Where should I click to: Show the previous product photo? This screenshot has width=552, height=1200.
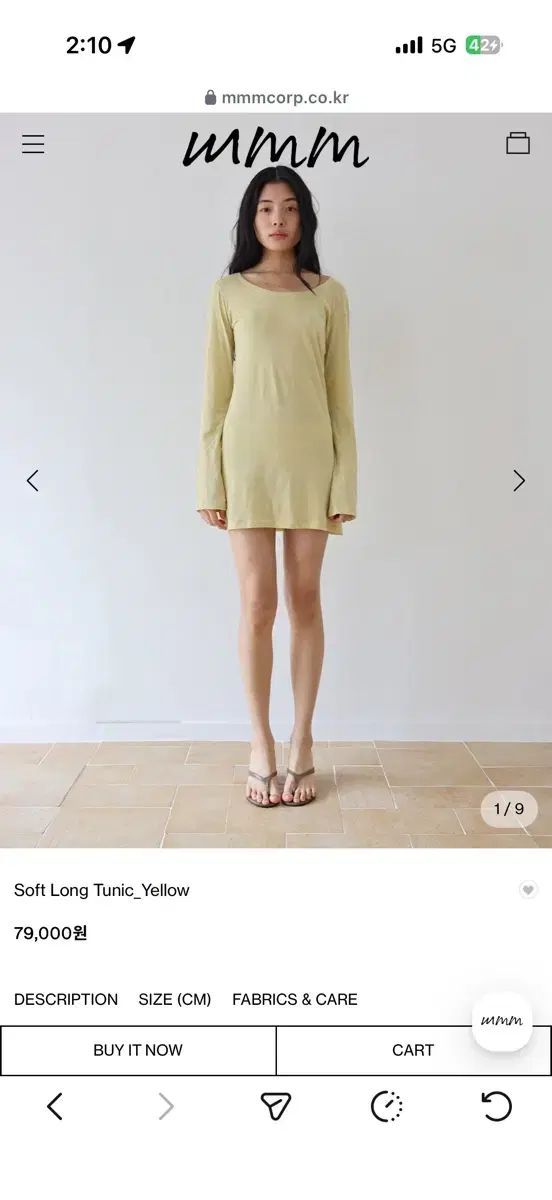[x=32, y=481]
